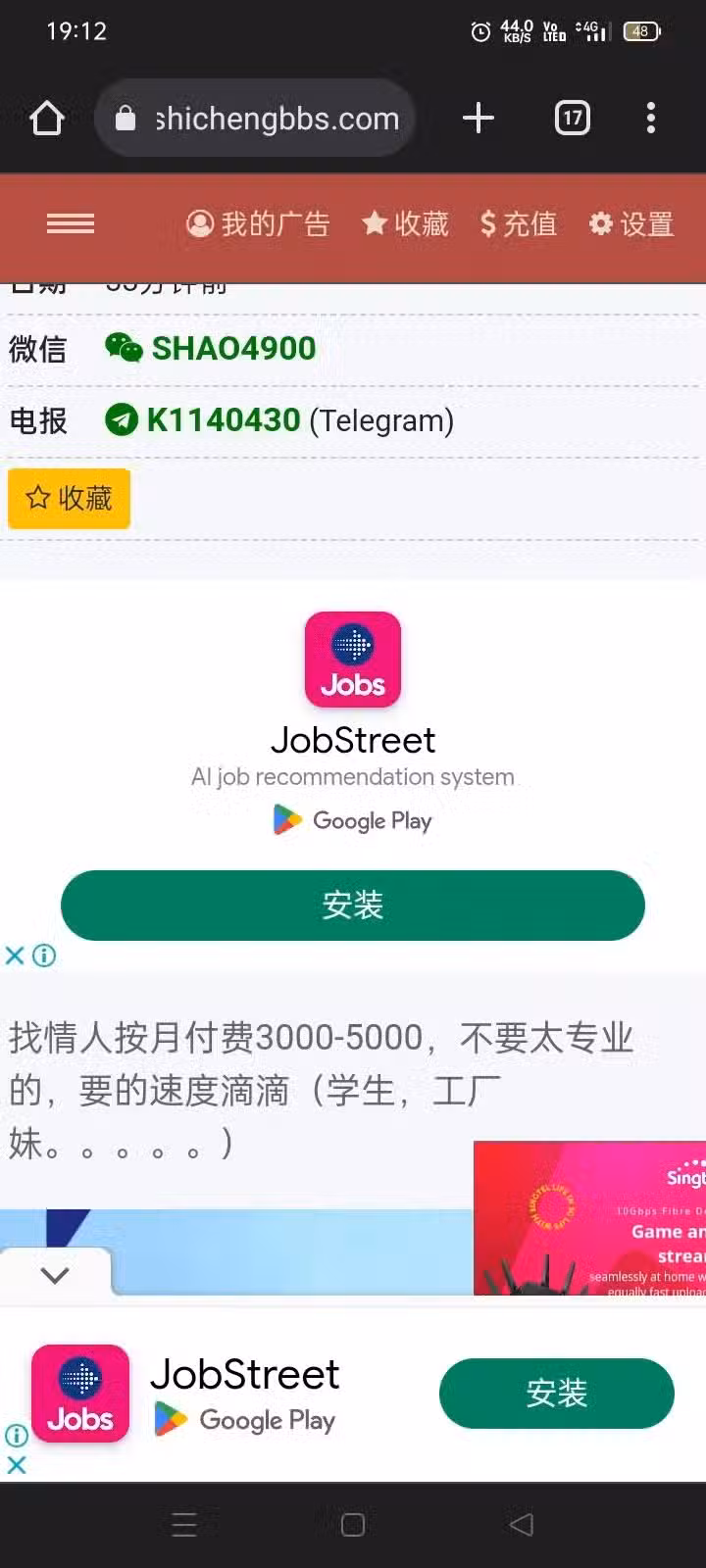Open the Singtel fibre ad

[x=589, y=1218]
